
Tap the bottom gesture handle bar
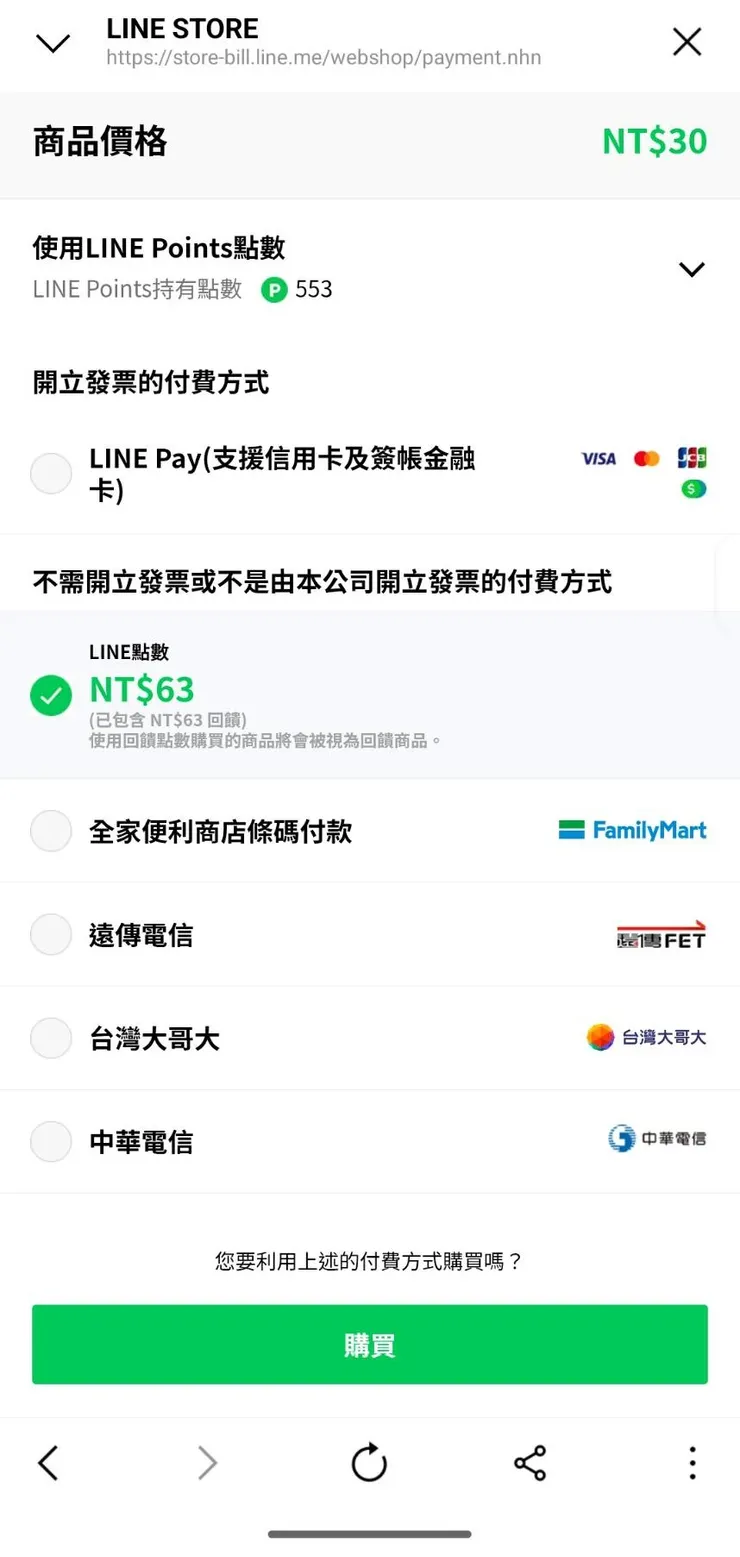point(369,1533)
